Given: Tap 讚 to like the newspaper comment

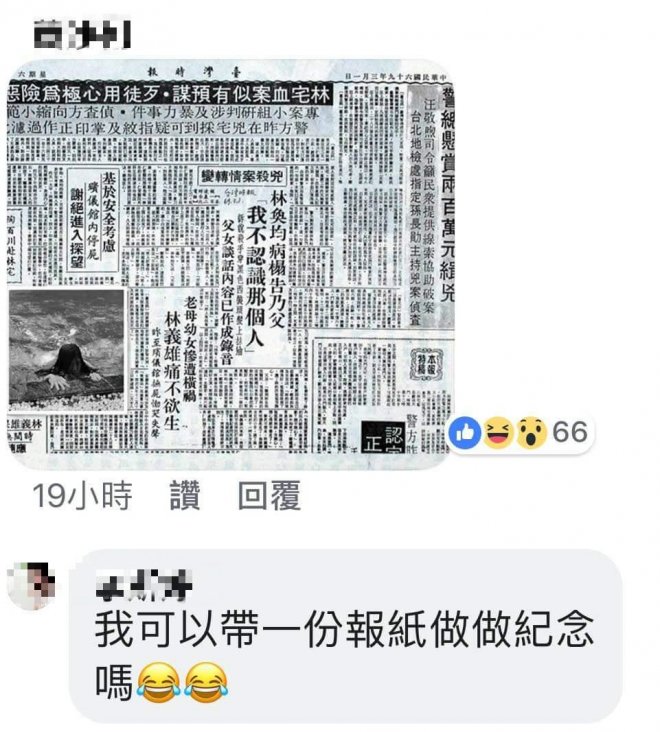Looking at the screenshot, I should [x=184, y=496].
